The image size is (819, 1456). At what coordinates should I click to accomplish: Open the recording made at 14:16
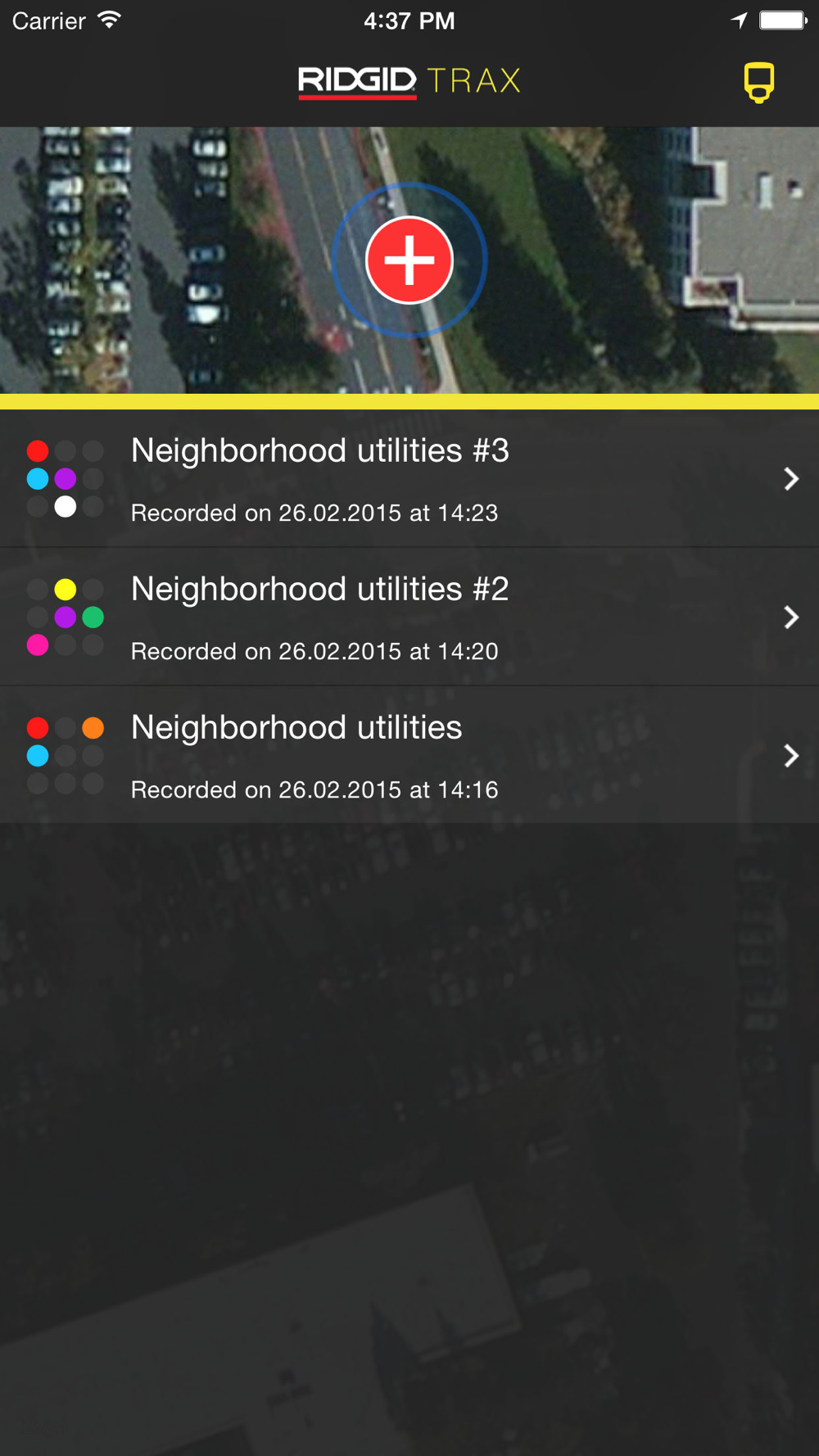409,756
